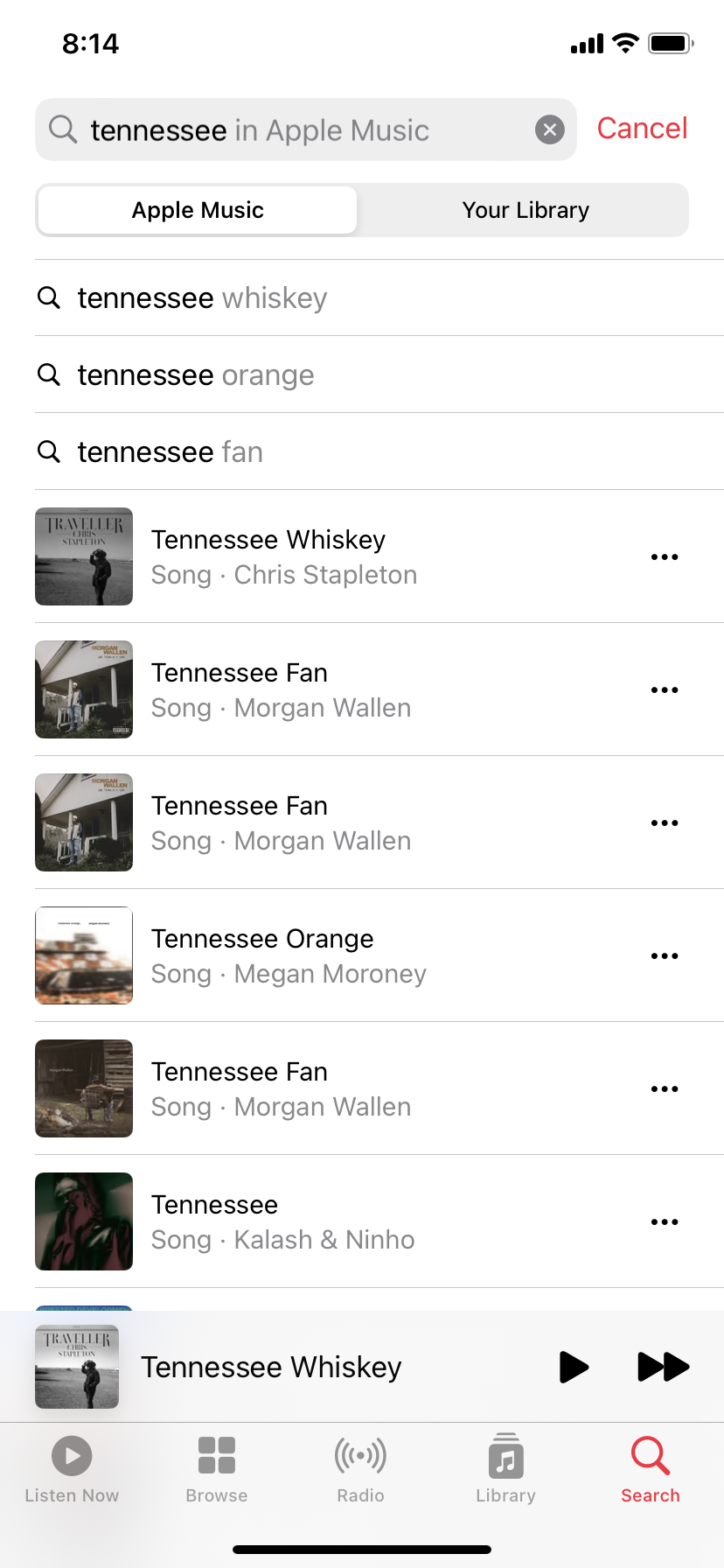Skip to the next track
This screenshot has width=724, height=1568.
tap(664, 1367)
